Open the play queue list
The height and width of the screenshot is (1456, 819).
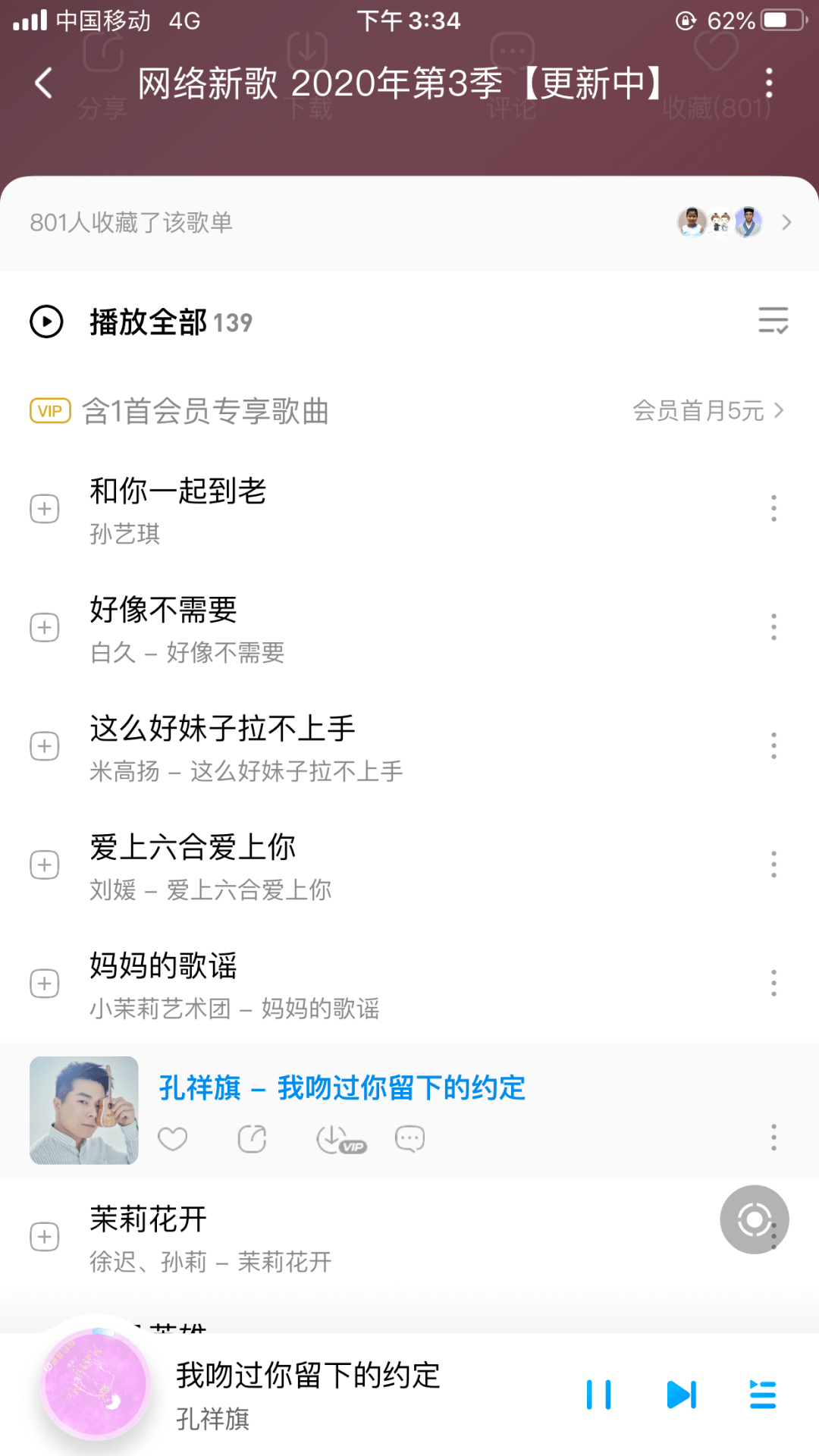point(762,1395)
